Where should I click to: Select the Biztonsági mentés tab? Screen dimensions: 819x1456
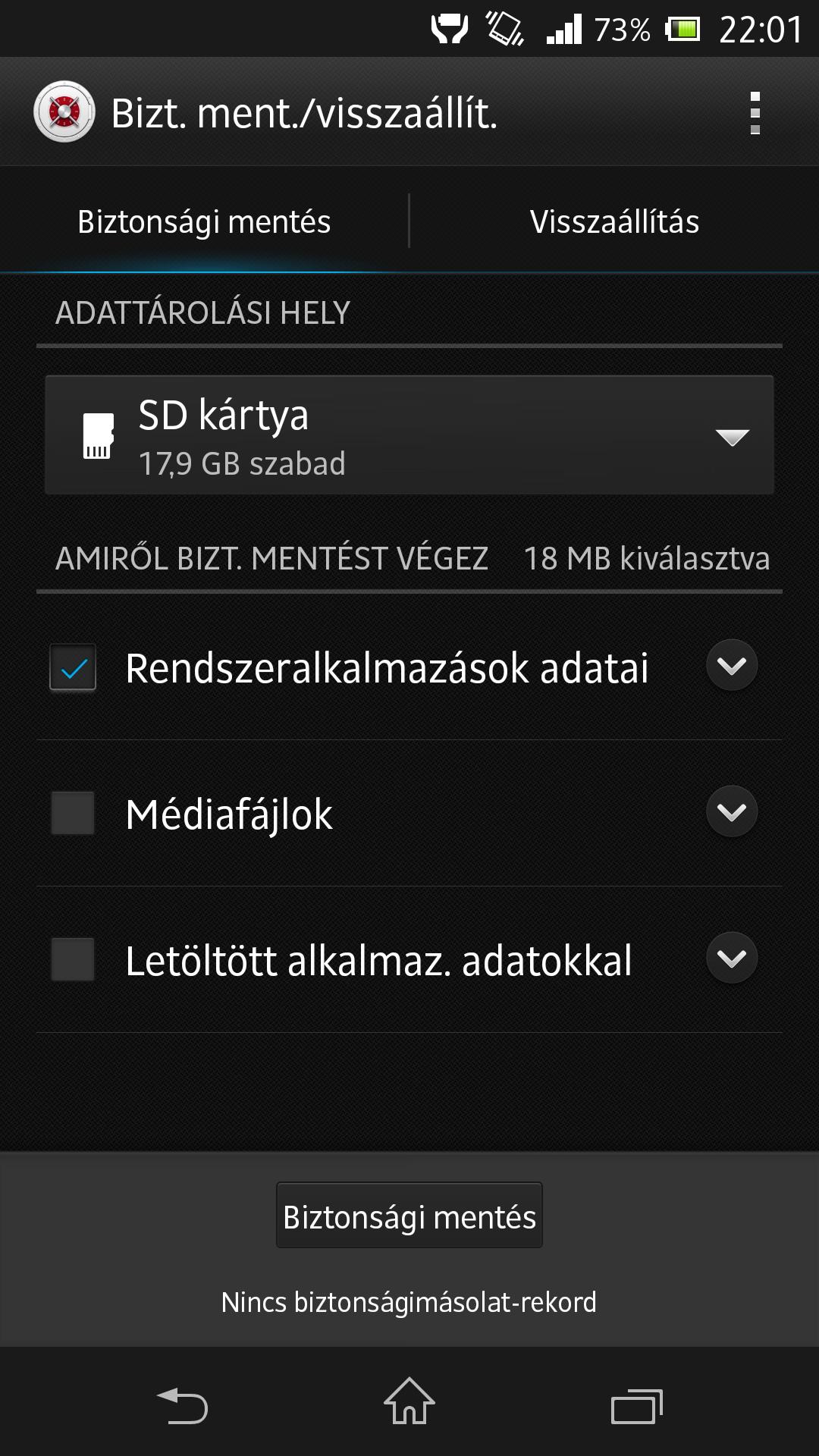pos(204,221)
